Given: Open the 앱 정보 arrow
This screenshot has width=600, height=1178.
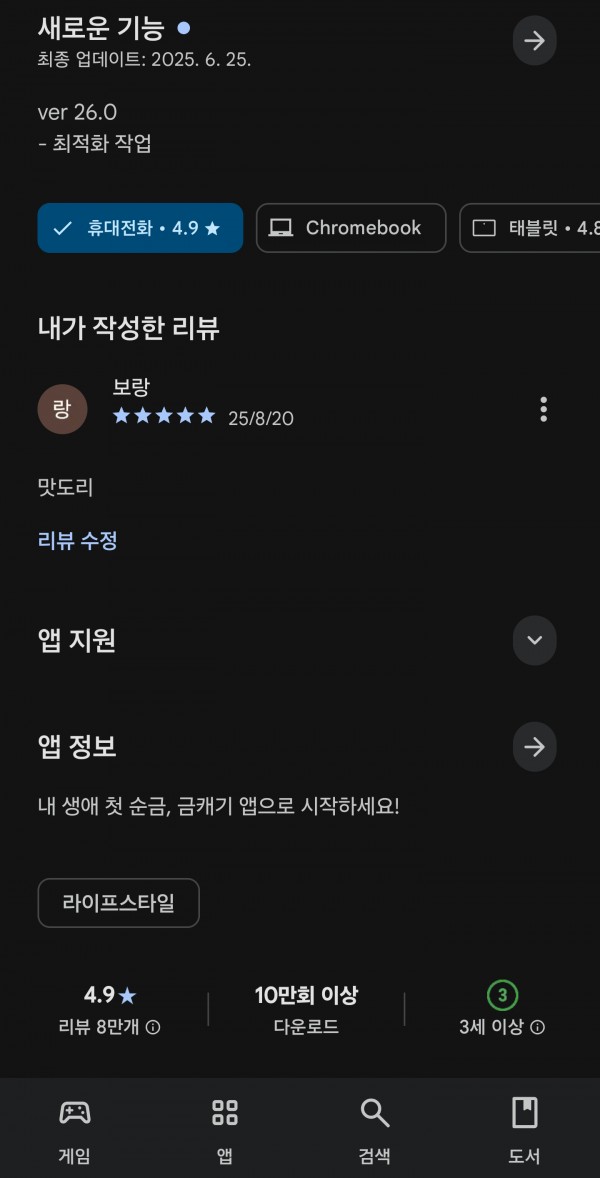Looking at the screenshot, I should (x=534, y=748).
